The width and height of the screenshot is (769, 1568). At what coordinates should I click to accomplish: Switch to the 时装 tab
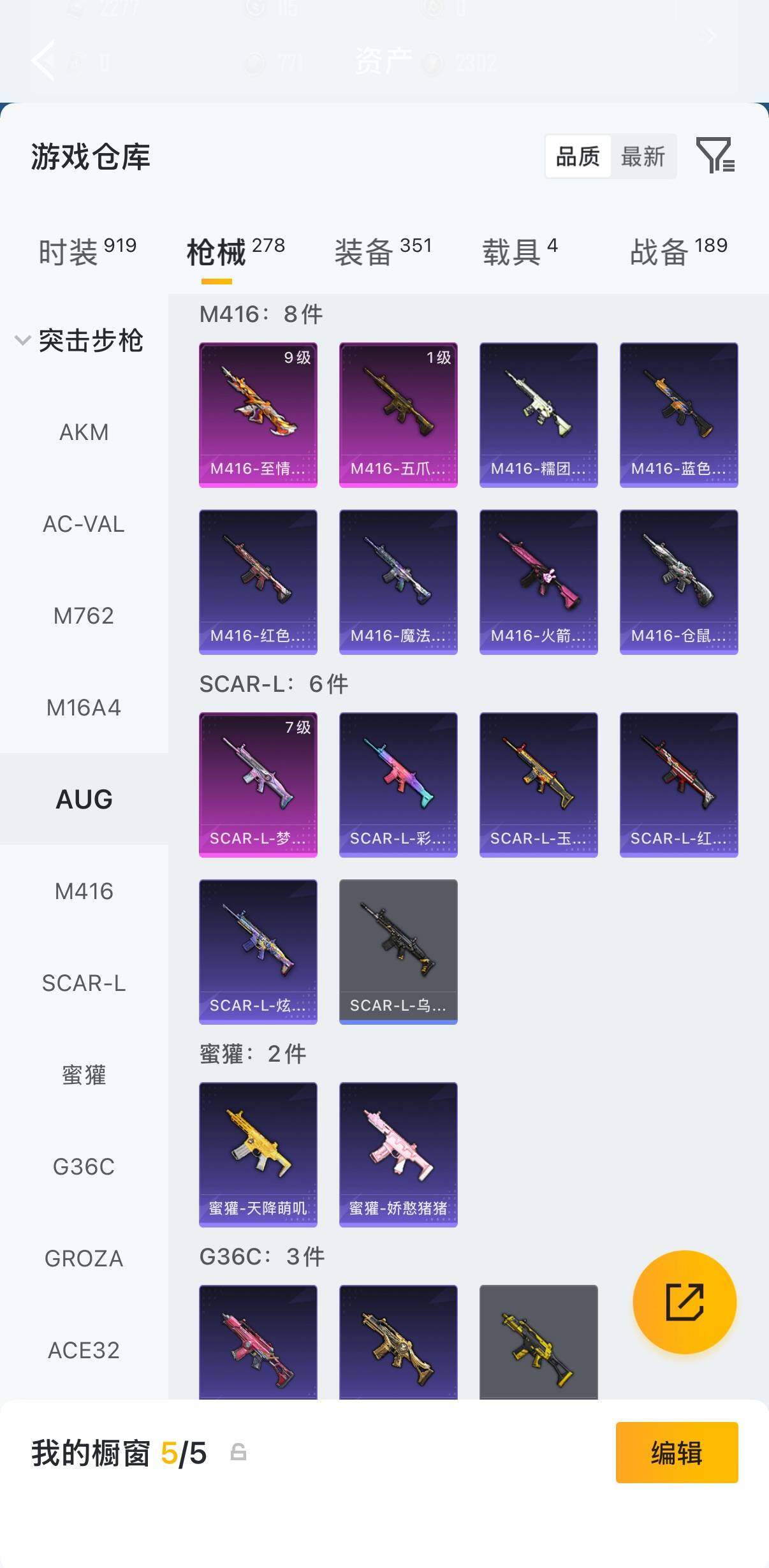(87, 251)
